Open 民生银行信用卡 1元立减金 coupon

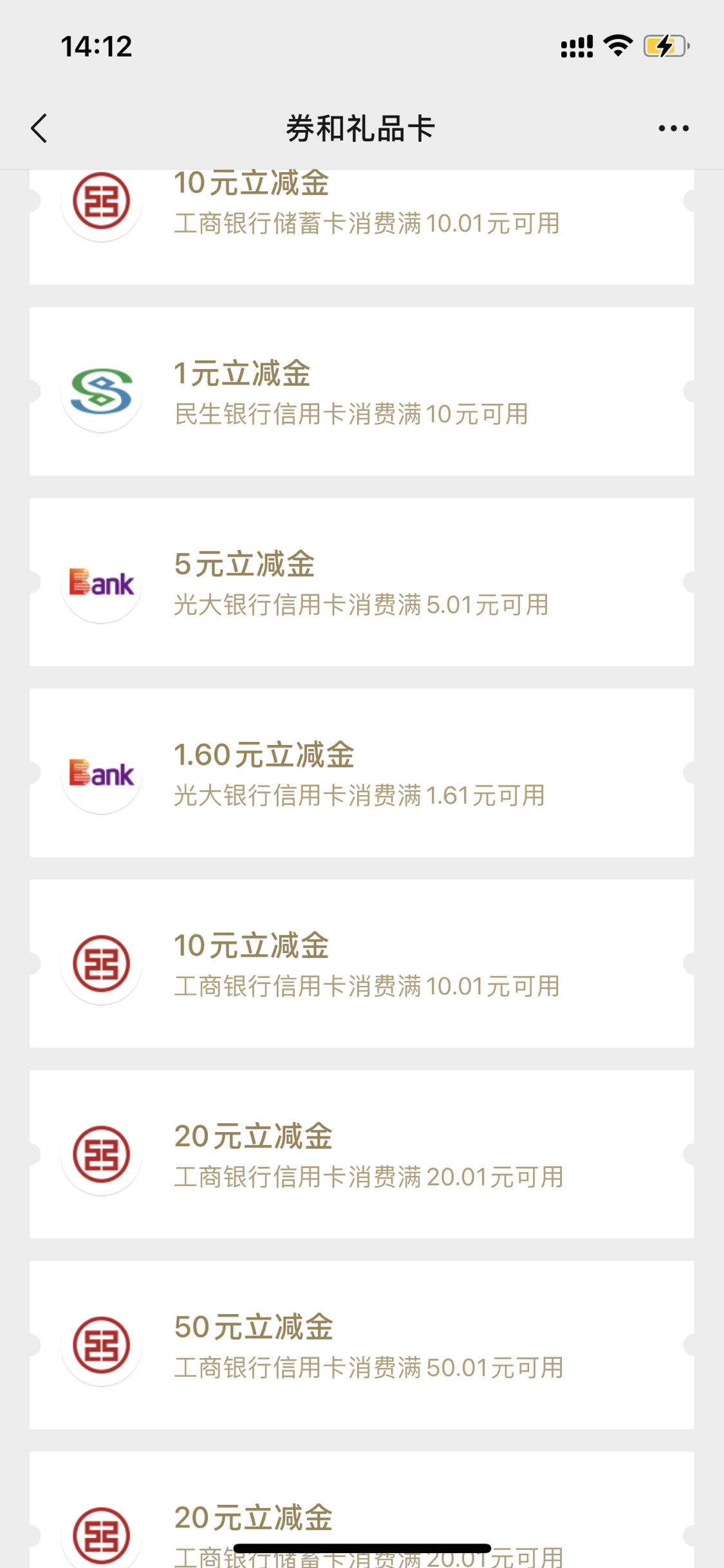(362, 392)
